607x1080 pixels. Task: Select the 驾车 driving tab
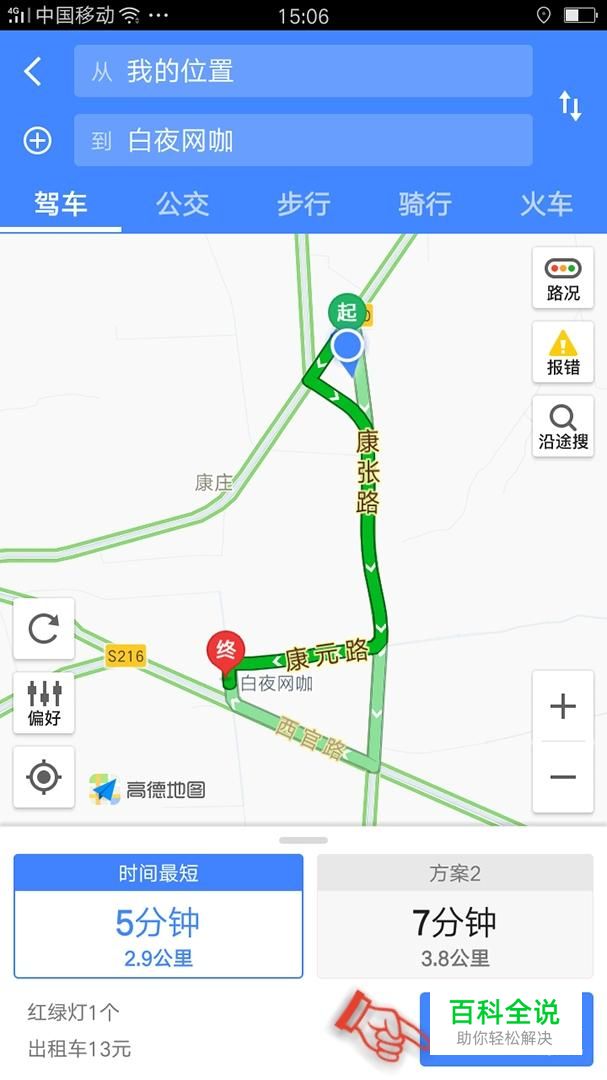pyautogui.click(x=61, y=205)
